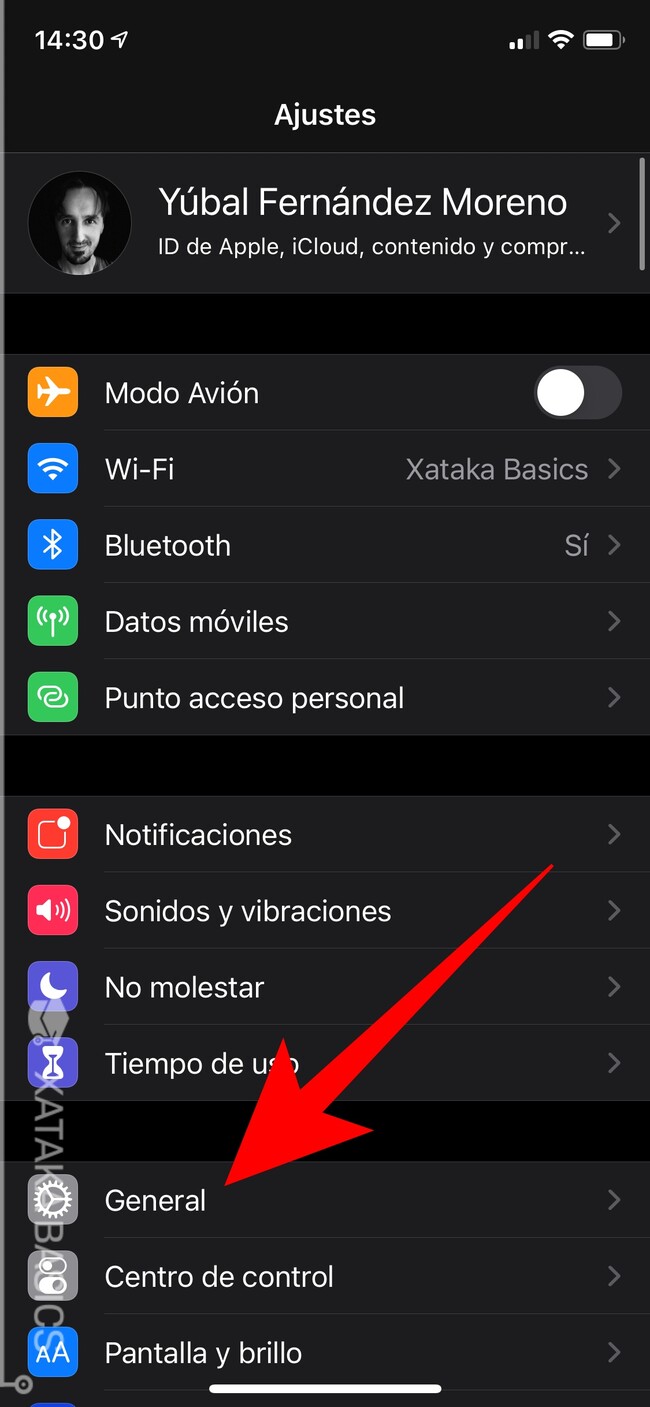650x1407 pixels.
Task: Toggle the Modo Avión switch
Action: coord(577,393)
